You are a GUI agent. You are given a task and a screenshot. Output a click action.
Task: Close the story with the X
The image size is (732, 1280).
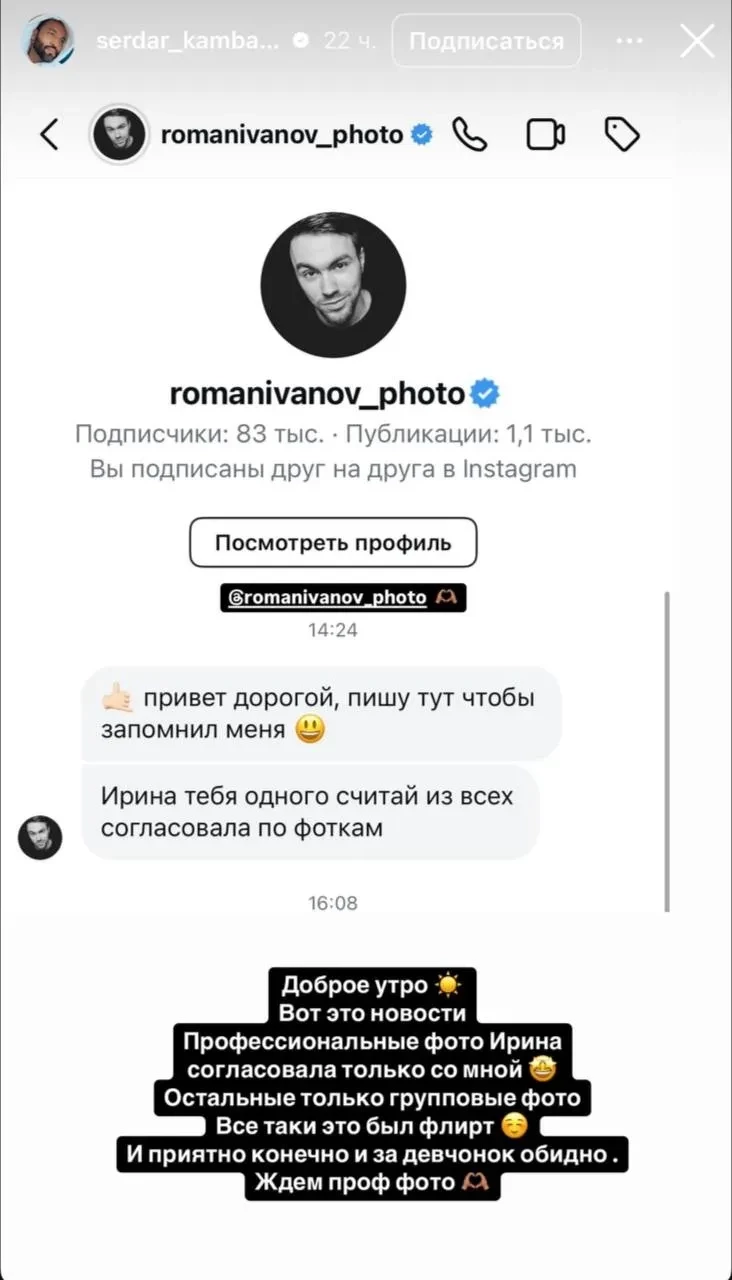click(697, 41)
